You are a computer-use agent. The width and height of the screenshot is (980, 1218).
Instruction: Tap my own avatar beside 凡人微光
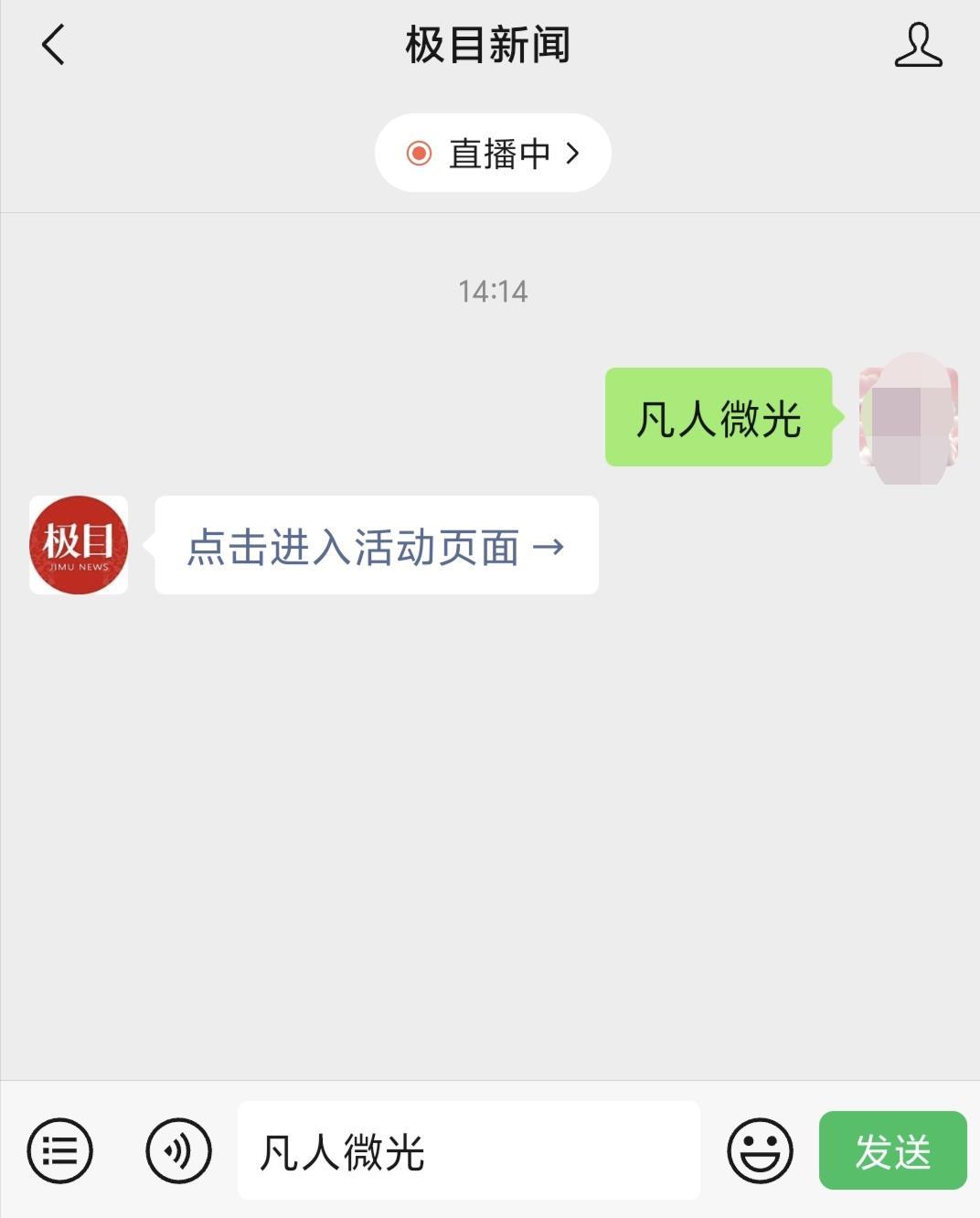point(908,417)
